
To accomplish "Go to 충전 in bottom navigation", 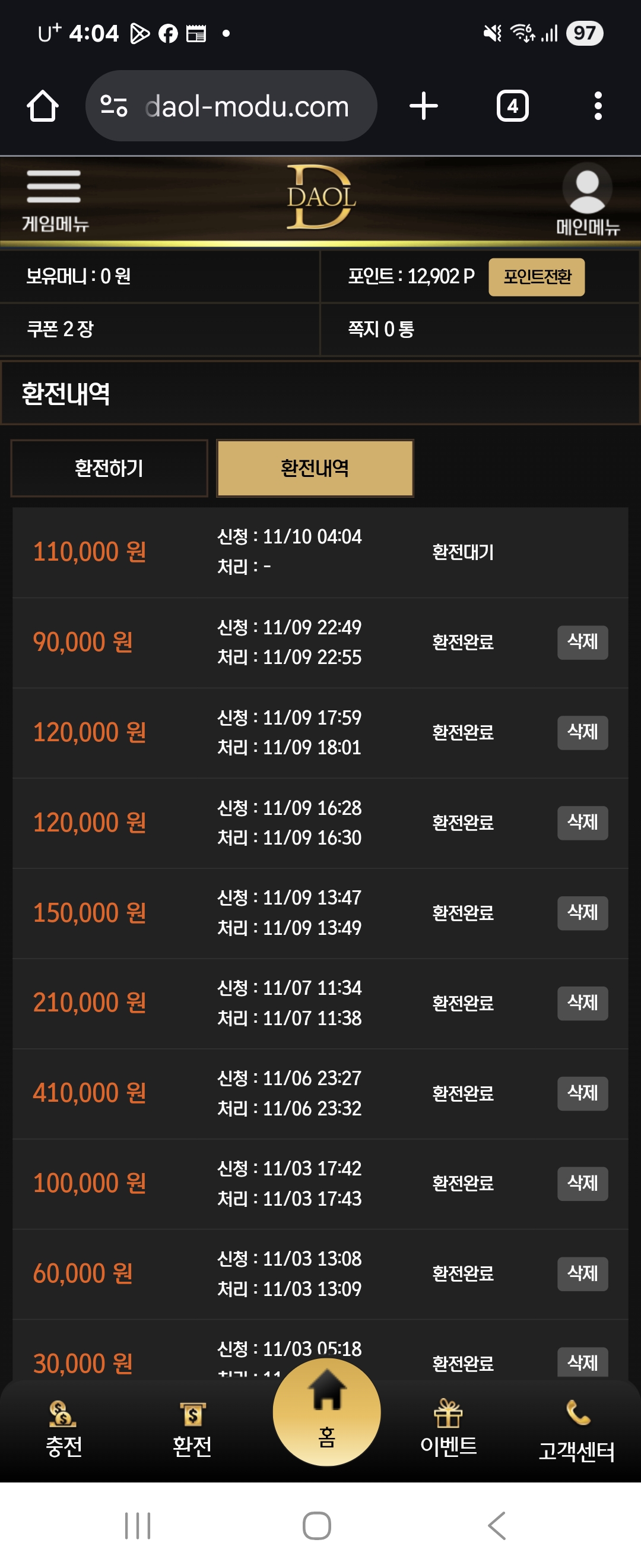I will click(x=64, y=1429).
